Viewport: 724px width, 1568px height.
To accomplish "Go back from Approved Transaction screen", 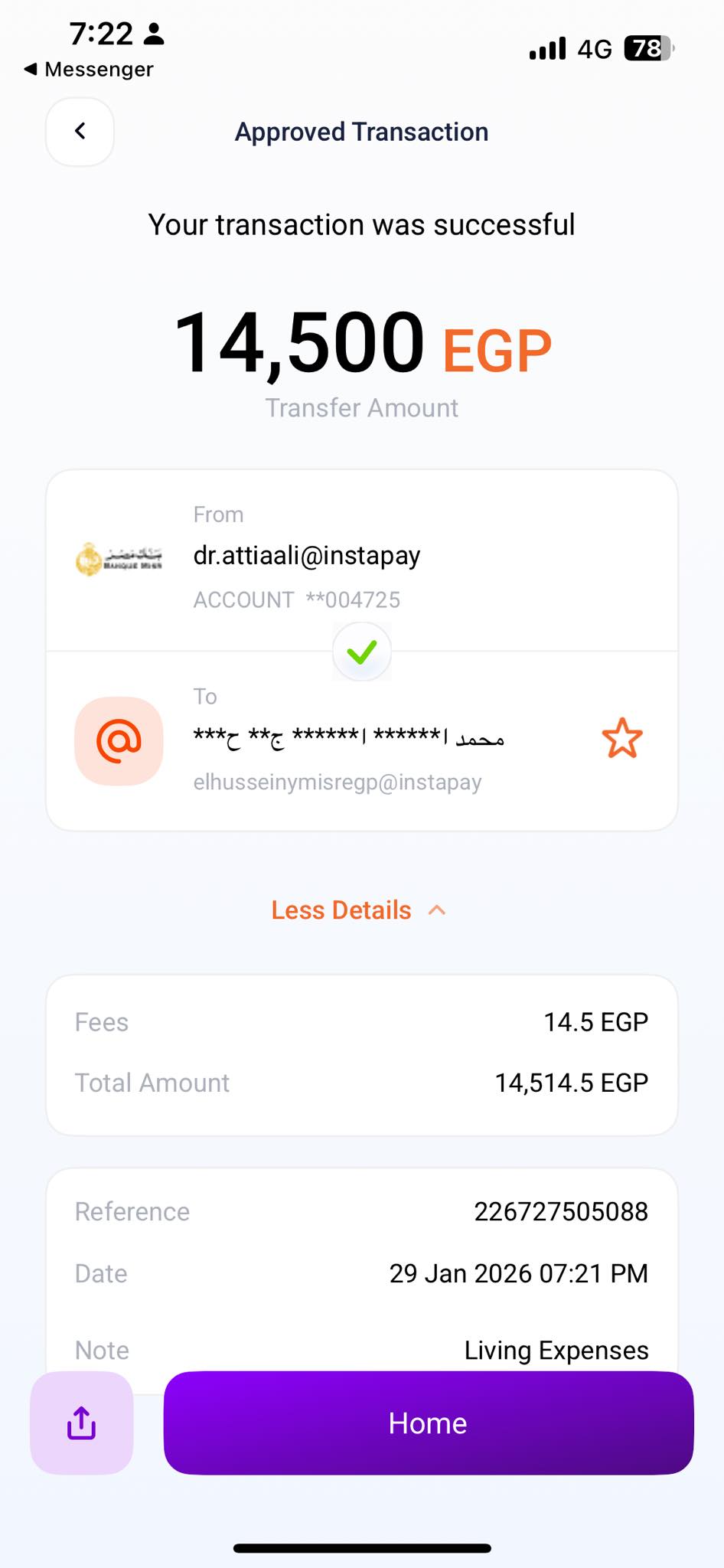I will (x=80, y=132).
